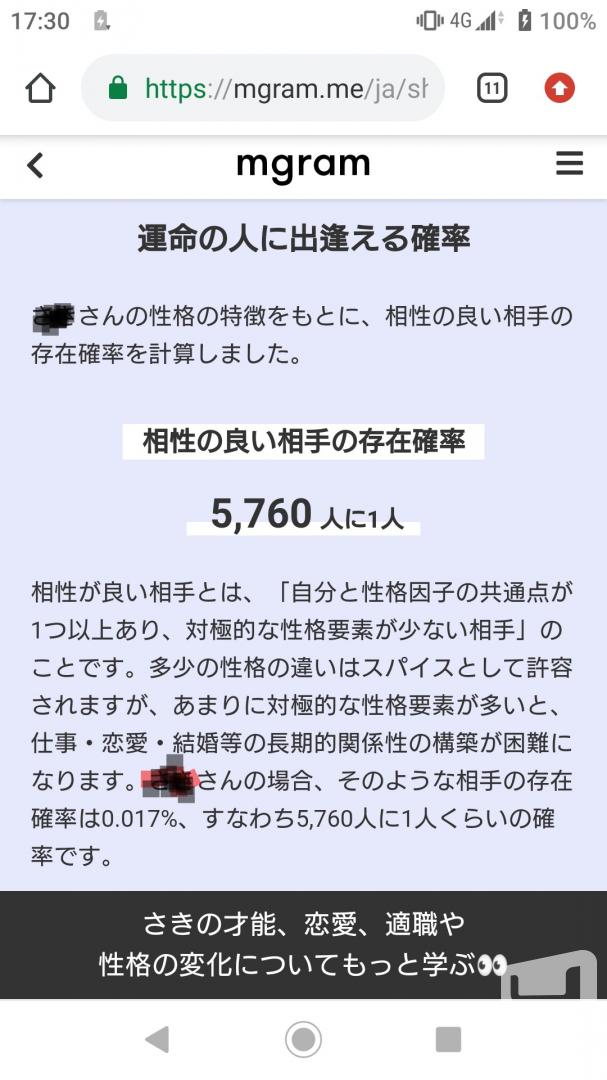Open the tab switcher showing 11 tabs
This screenshot has width=607, height=1080.
click(492, 88)
